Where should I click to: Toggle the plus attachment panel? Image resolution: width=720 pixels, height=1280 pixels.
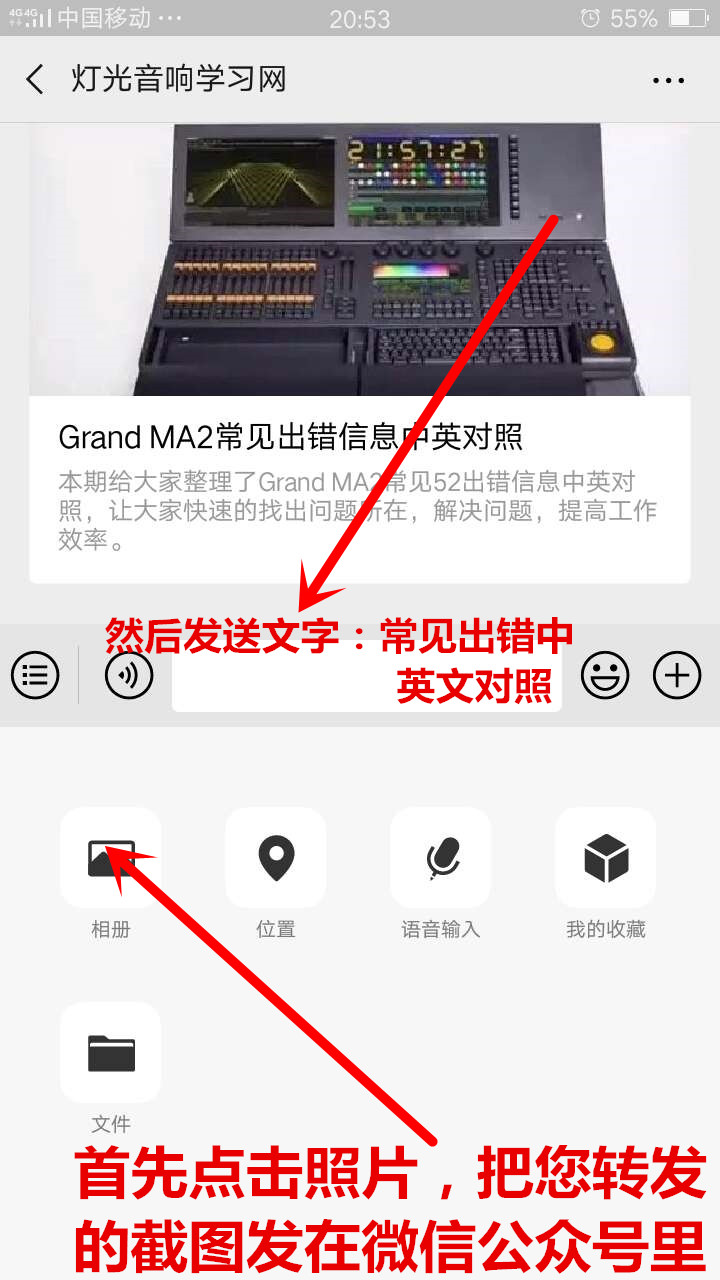(677, 675)
